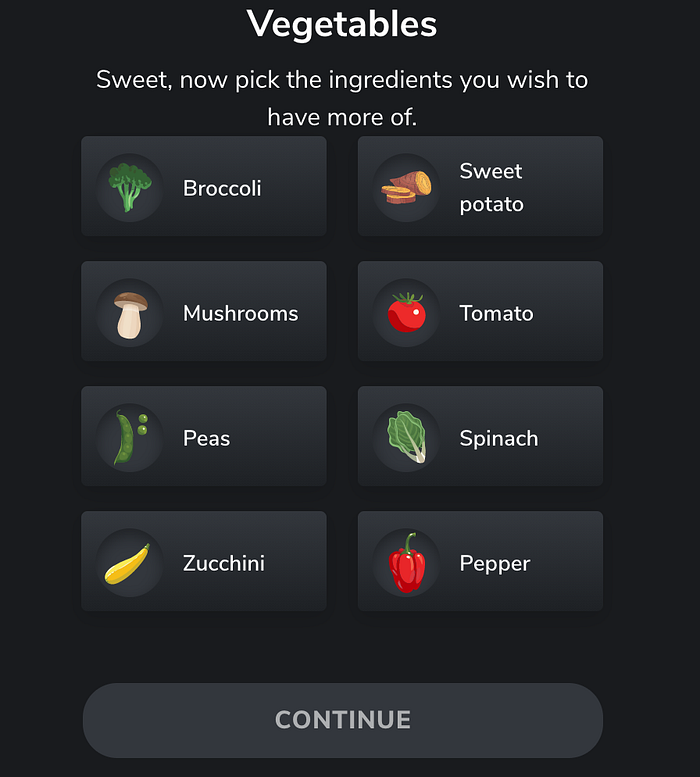This screenshot has width=700, height=777.
Task: Tap the Peas card
Action: [204, 436]
